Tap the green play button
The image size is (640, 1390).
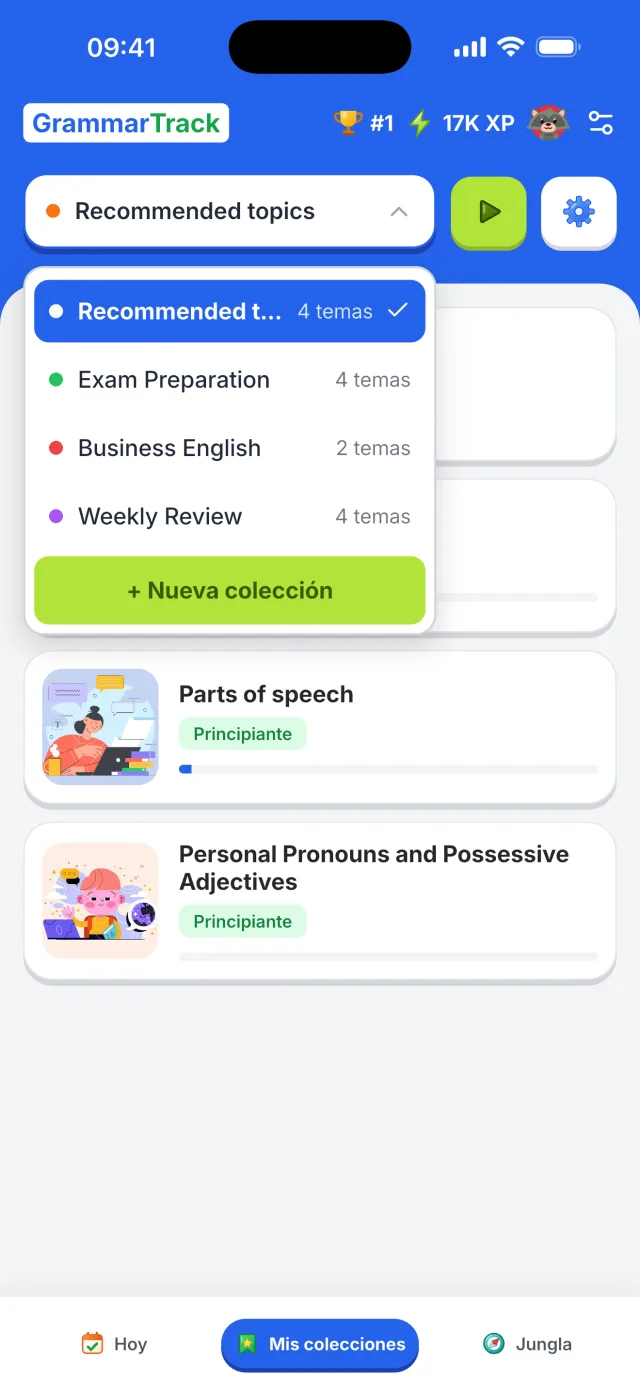pos(488,211)
